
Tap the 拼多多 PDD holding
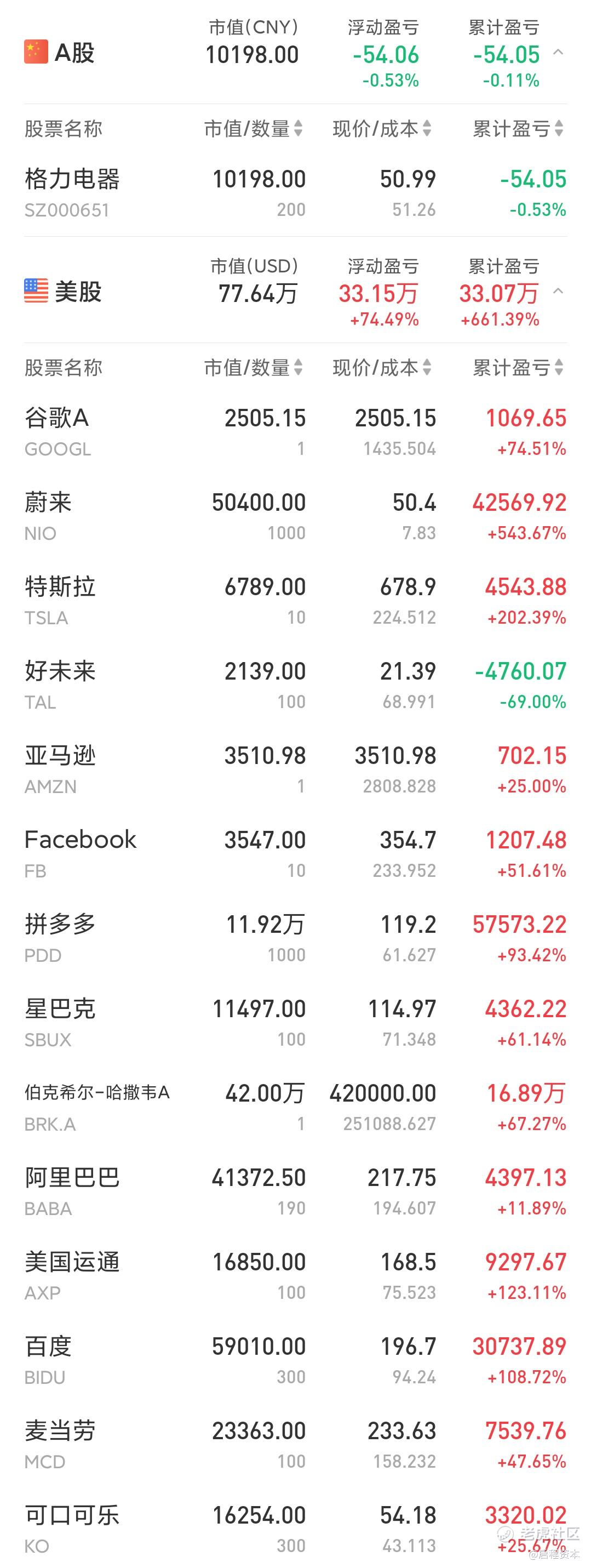(x=296, y=939)
